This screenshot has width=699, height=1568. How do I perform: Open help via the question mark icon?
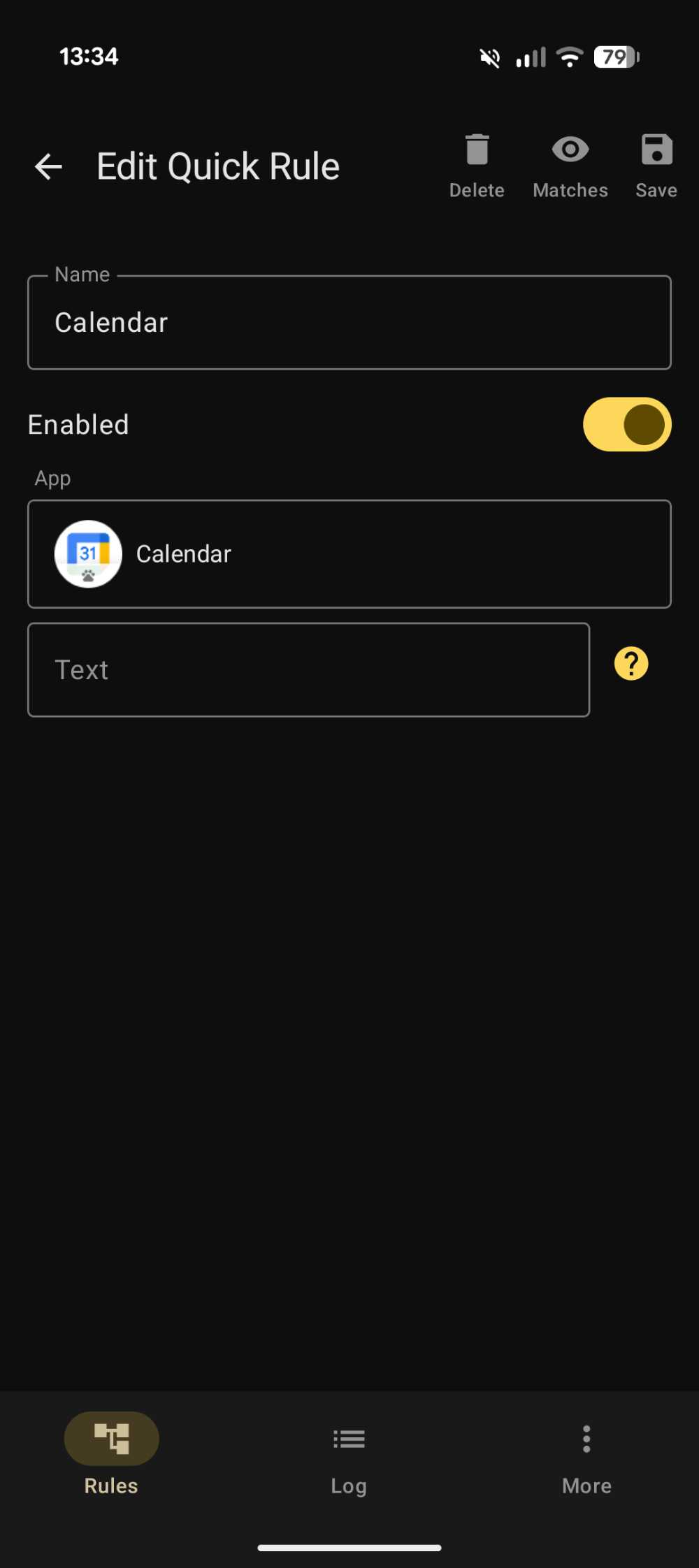(630, 664)
